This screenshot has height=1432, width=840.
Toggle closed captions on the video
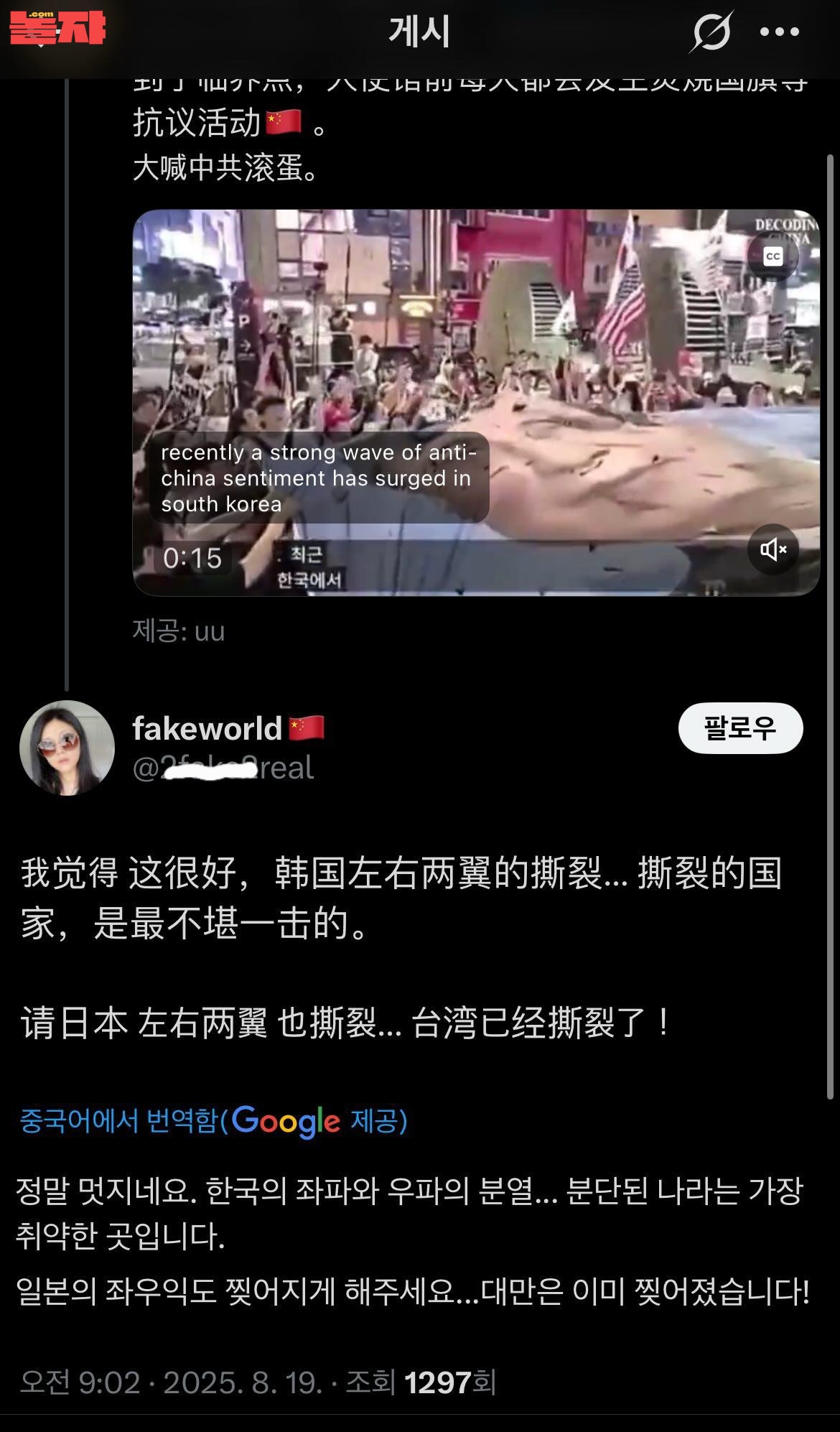point(773,256)
